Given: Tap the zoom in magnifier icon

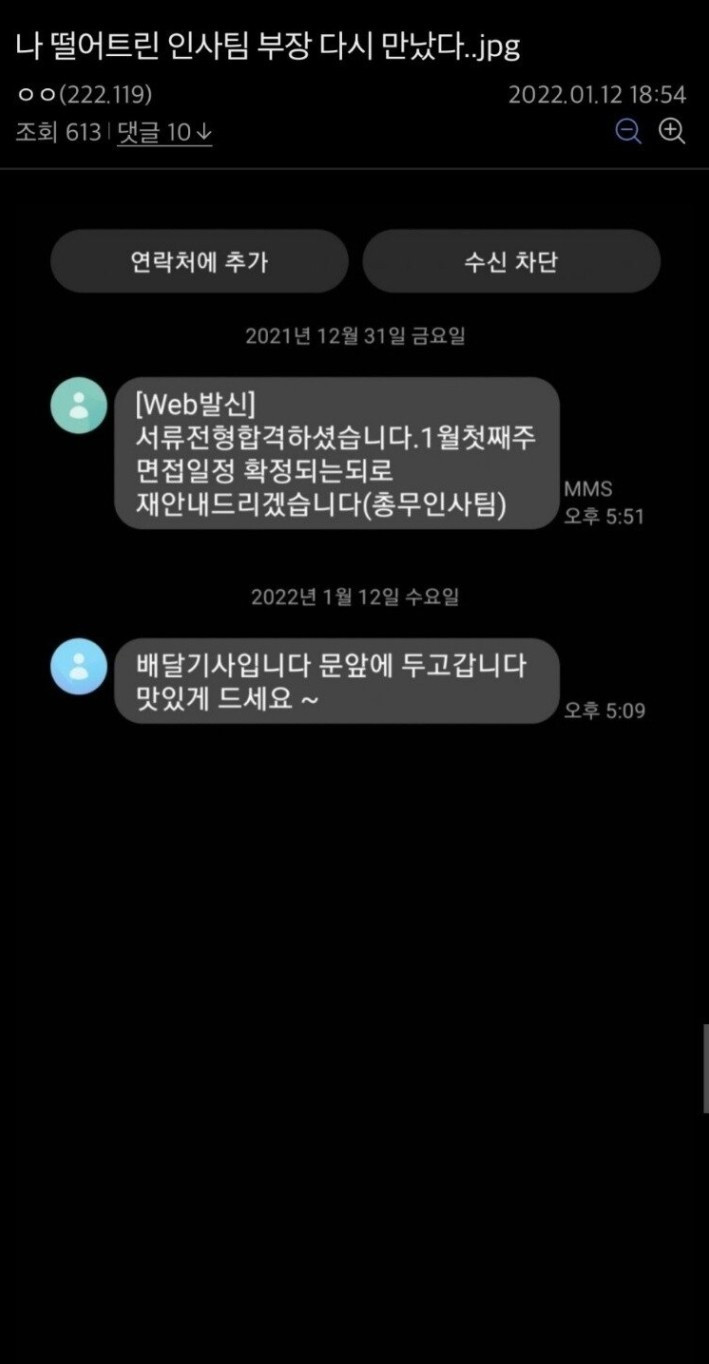Looking at the screenshot, I should (x=672, y=131).
